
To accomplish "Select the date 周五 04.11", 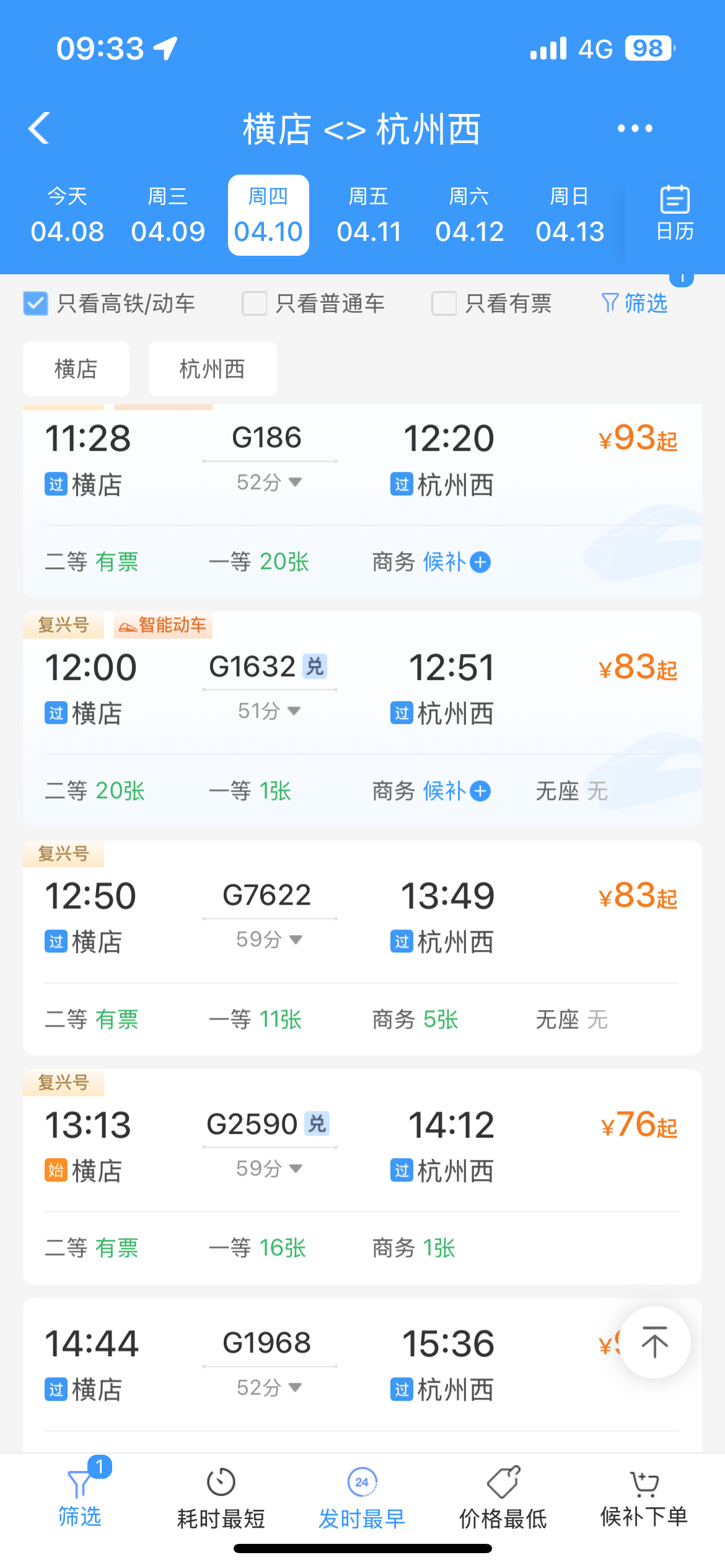I will [x=369, y=215].
